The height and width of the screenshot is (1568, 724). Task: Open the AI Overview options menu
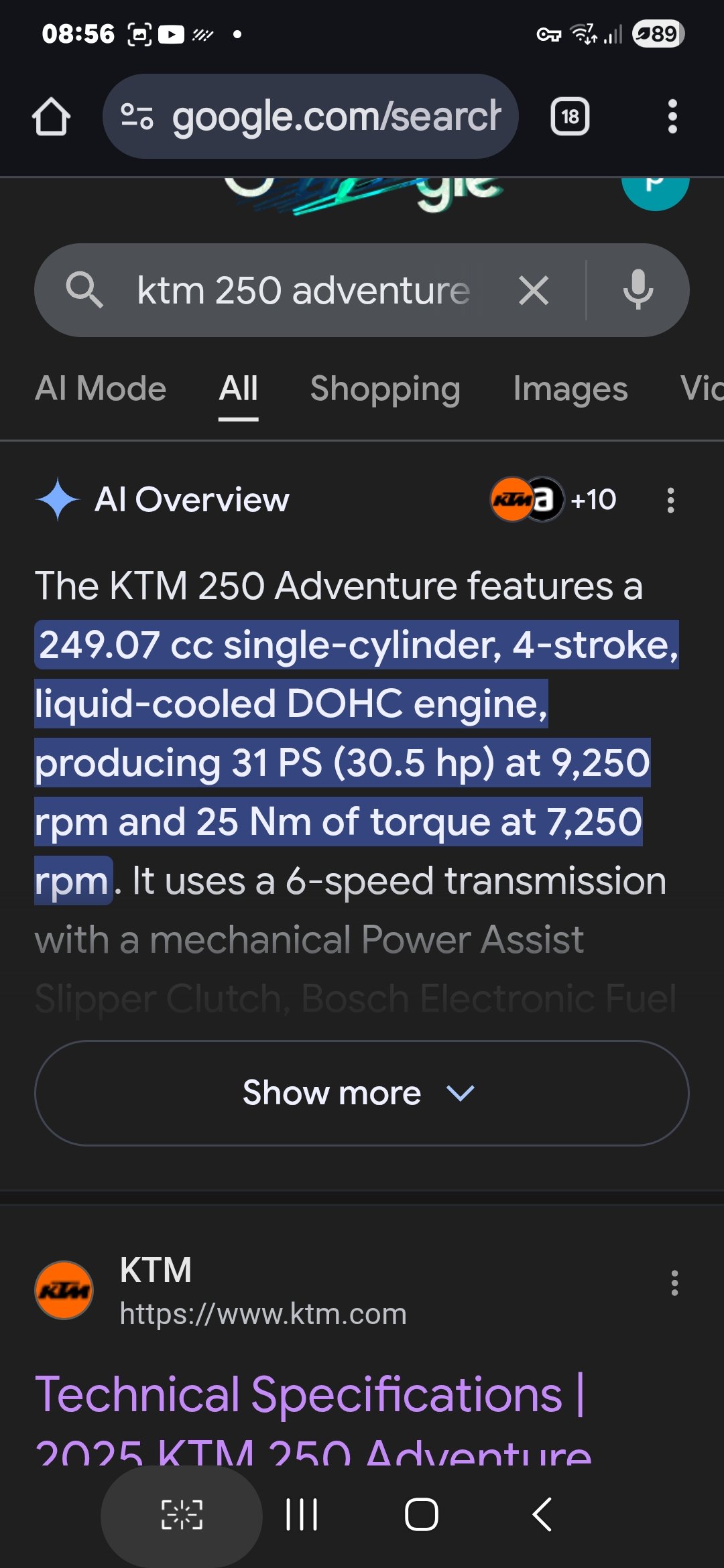tap(670, 500)
